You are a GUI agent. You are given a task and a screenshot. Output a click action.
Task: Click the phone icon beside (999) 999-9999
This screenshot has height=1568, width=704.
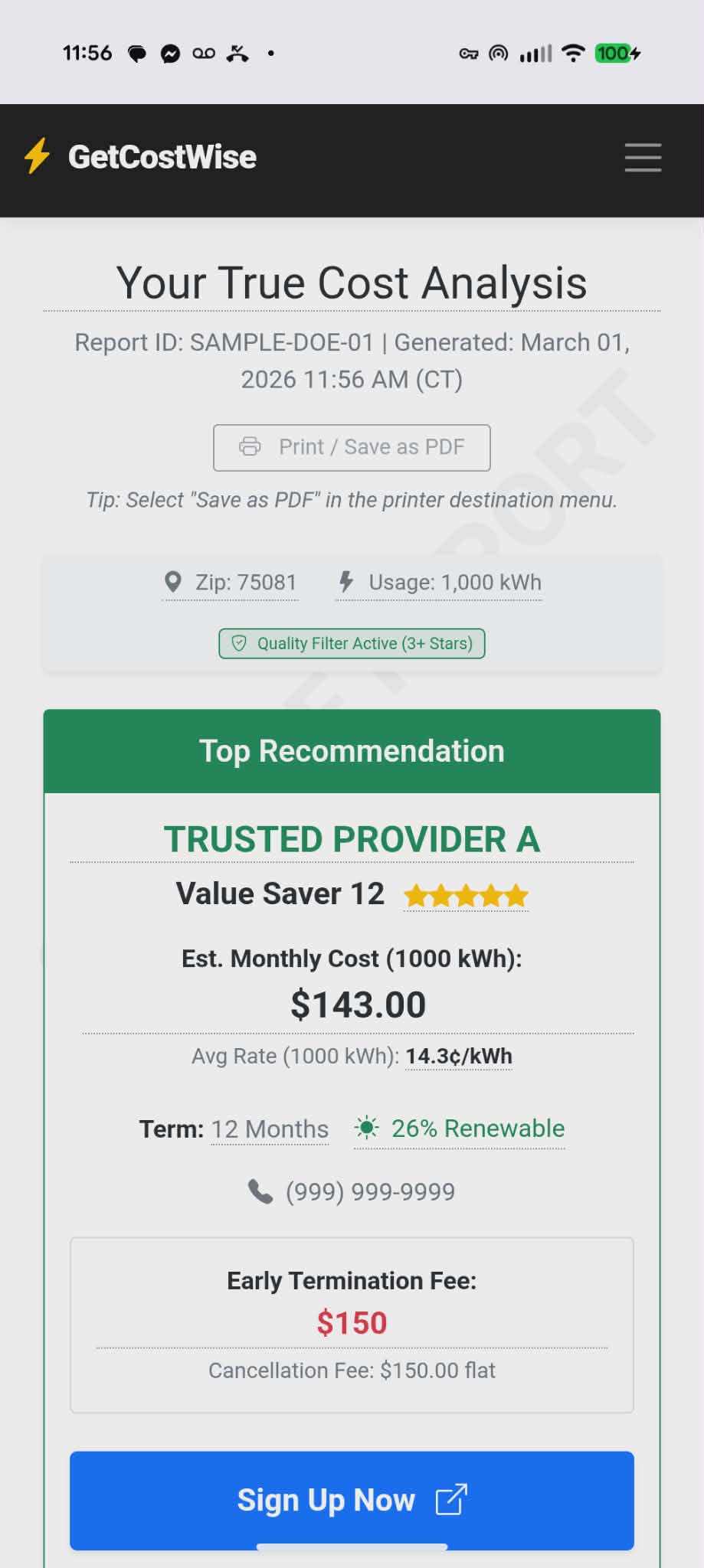260,1191
